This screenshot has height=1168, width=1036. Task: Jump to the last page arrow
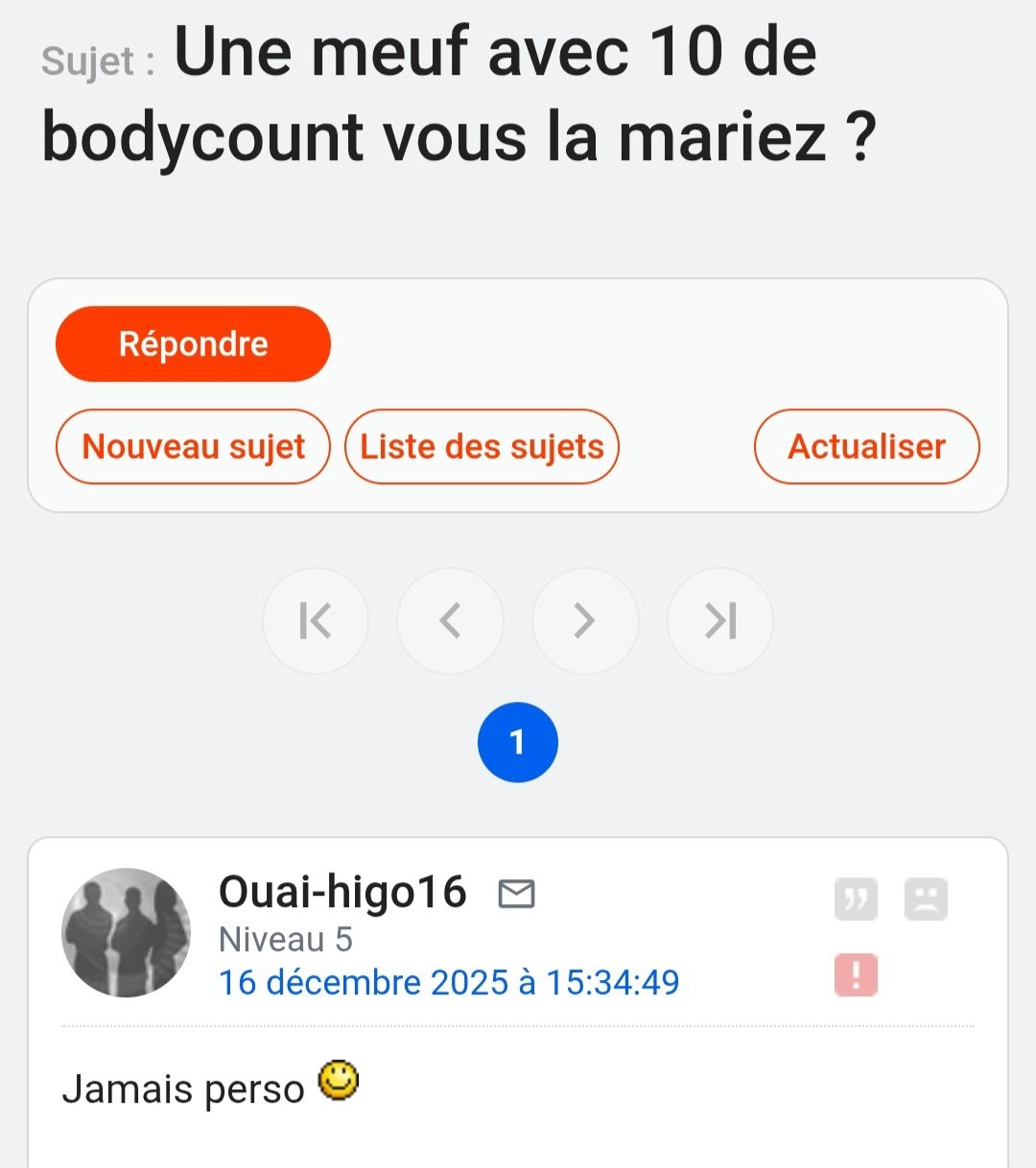click(x=720, y=620)
